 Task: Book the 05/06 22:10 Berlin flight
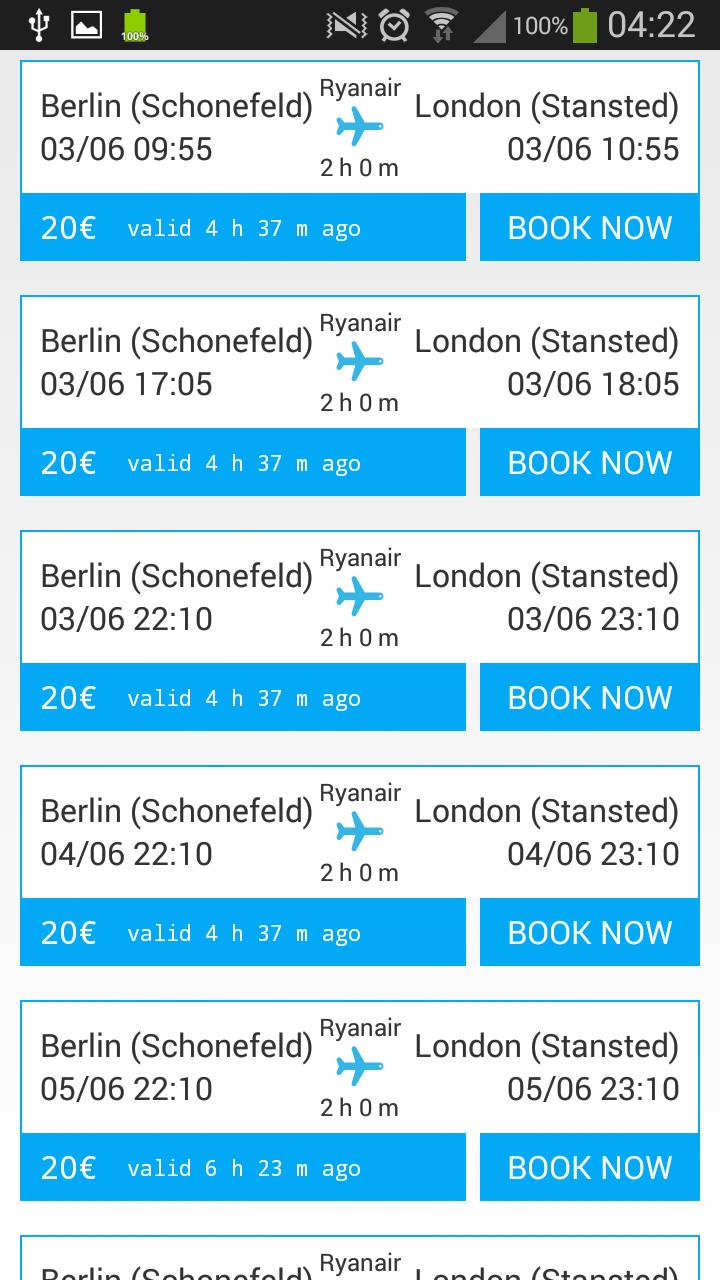coord(589,1168)
